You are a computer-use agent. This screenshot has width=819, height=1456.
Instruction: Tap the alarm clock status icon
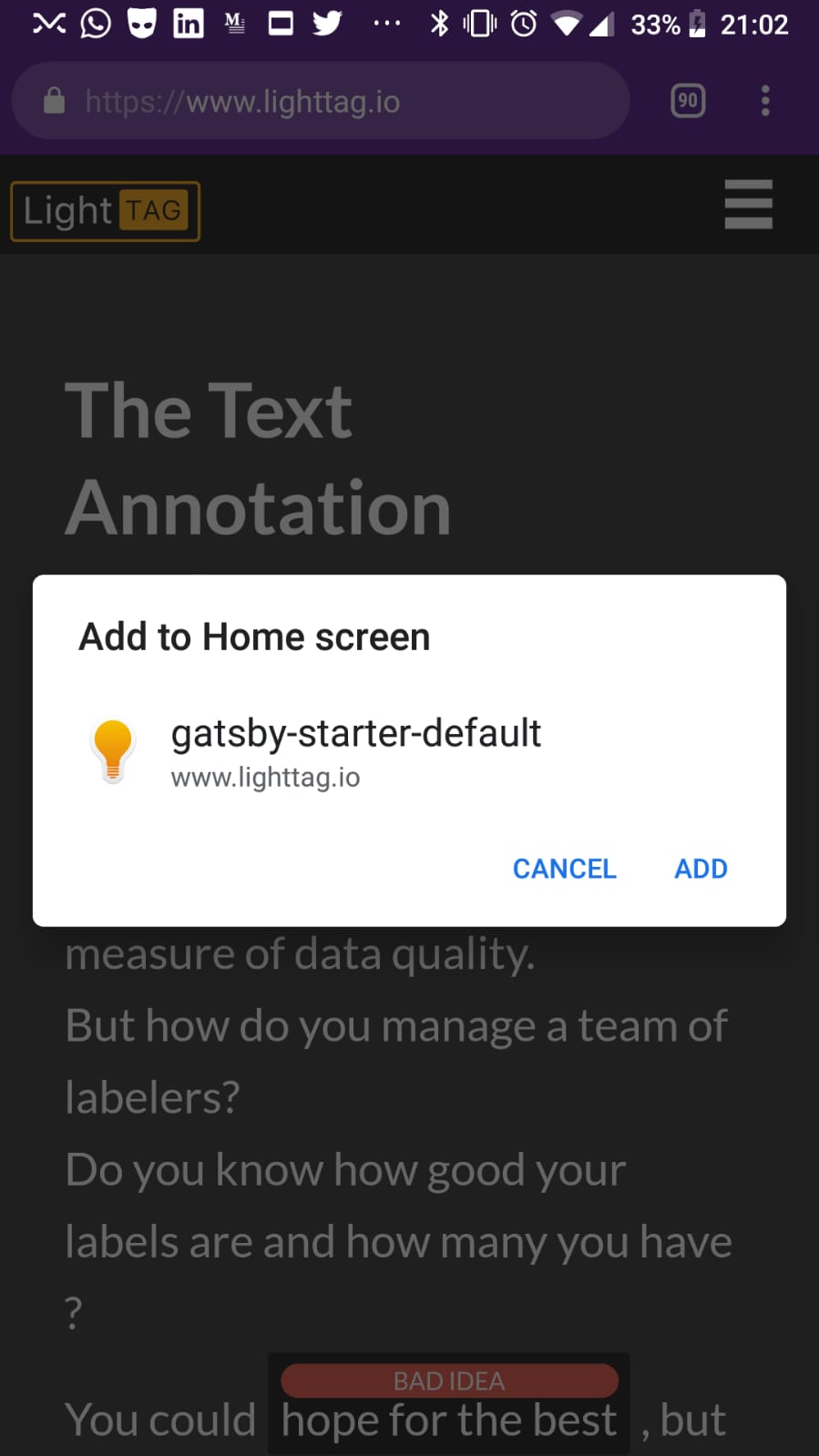[522, 24]
